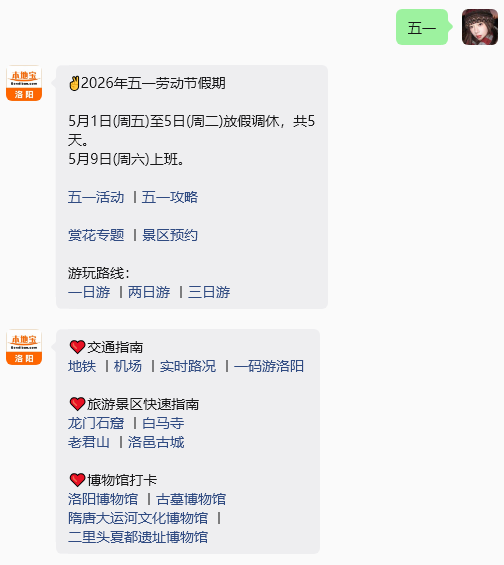Open the 景区预约 link
Viewport: 504px width, 565px height.
170,235
